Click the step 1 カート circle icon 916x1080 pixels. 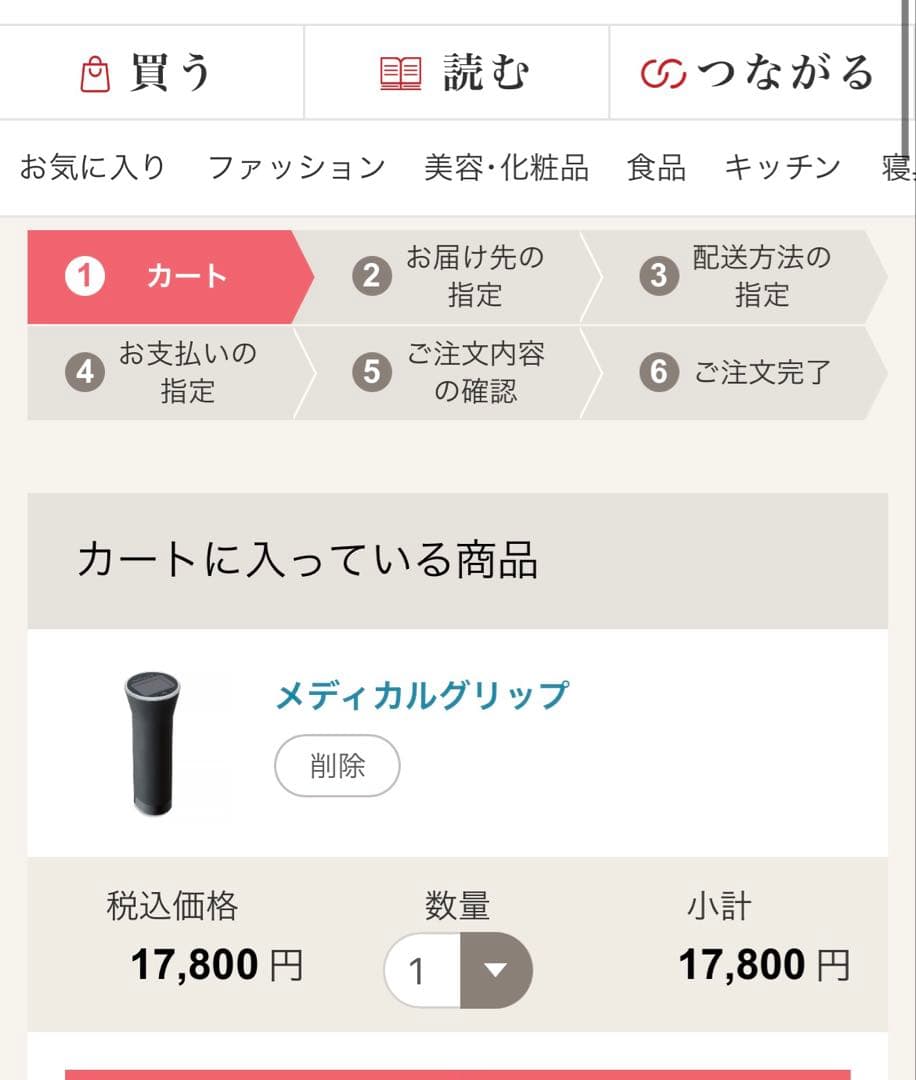[x=83, y=276]
